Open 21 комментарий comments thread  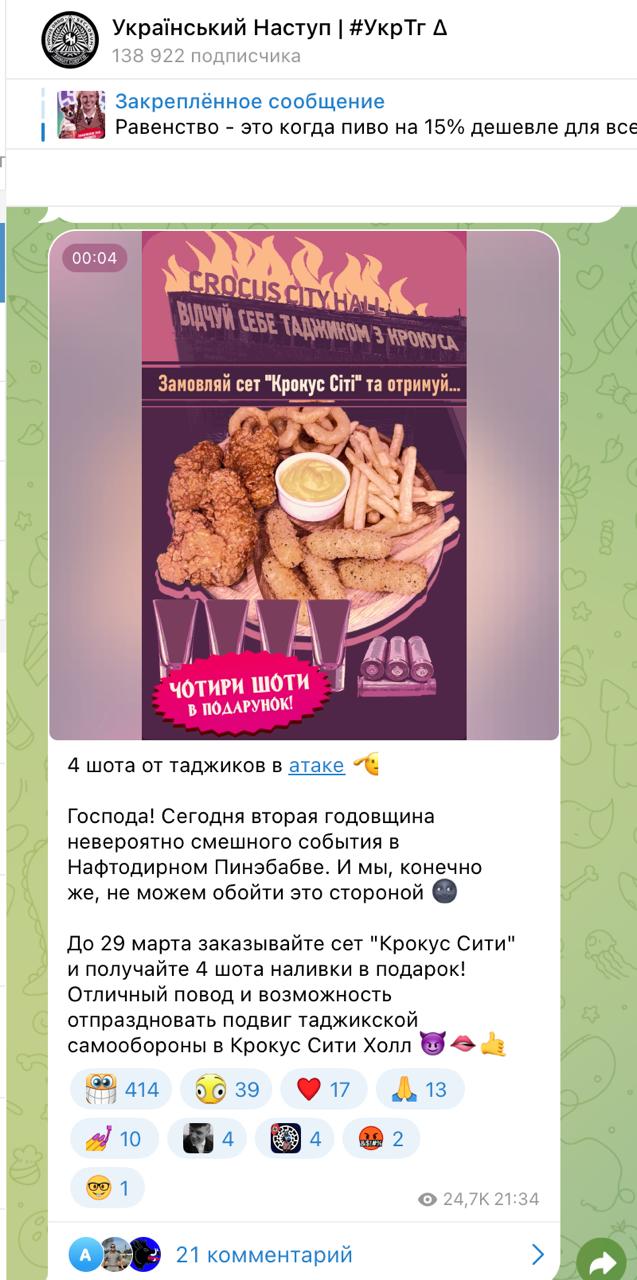tap(264, 1254)
